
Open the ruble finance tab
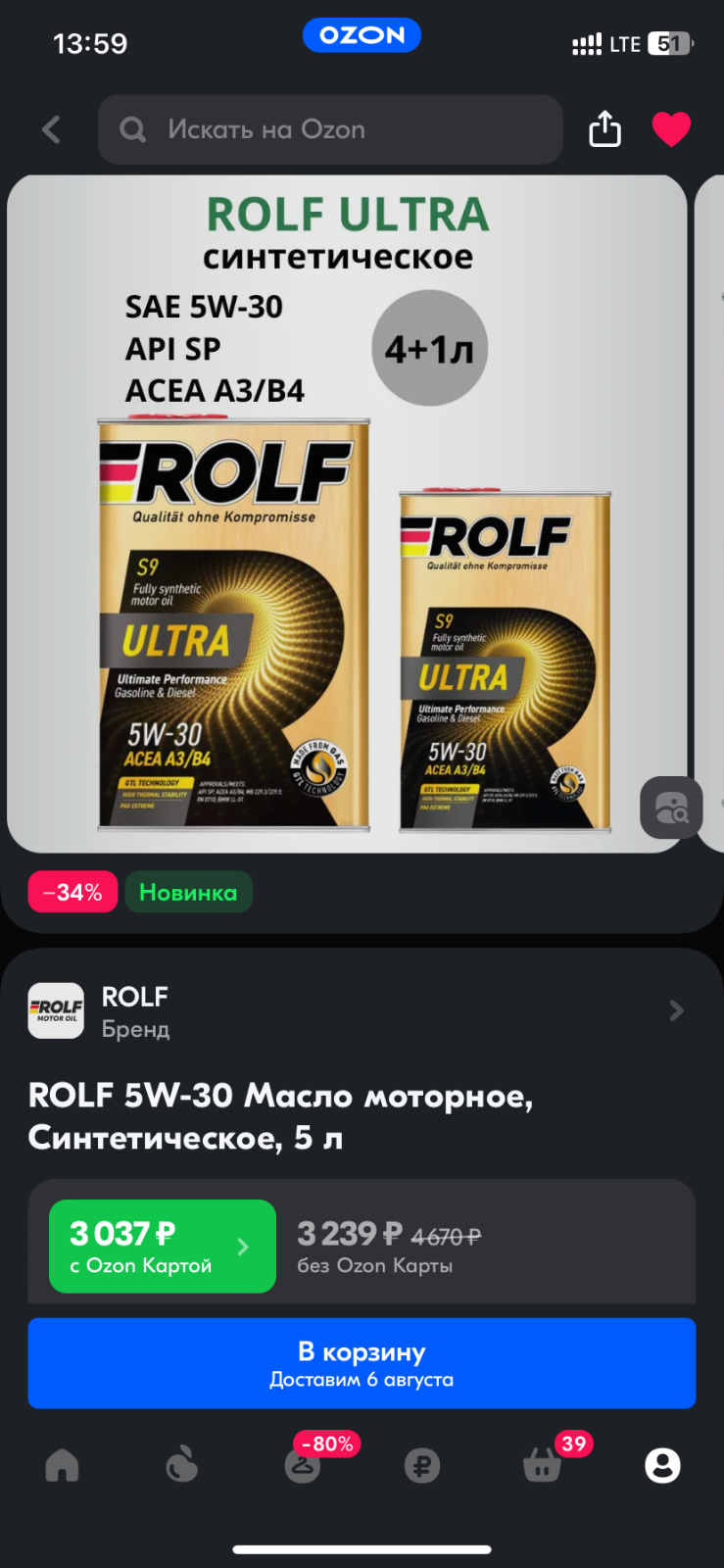coord(422,1466)
